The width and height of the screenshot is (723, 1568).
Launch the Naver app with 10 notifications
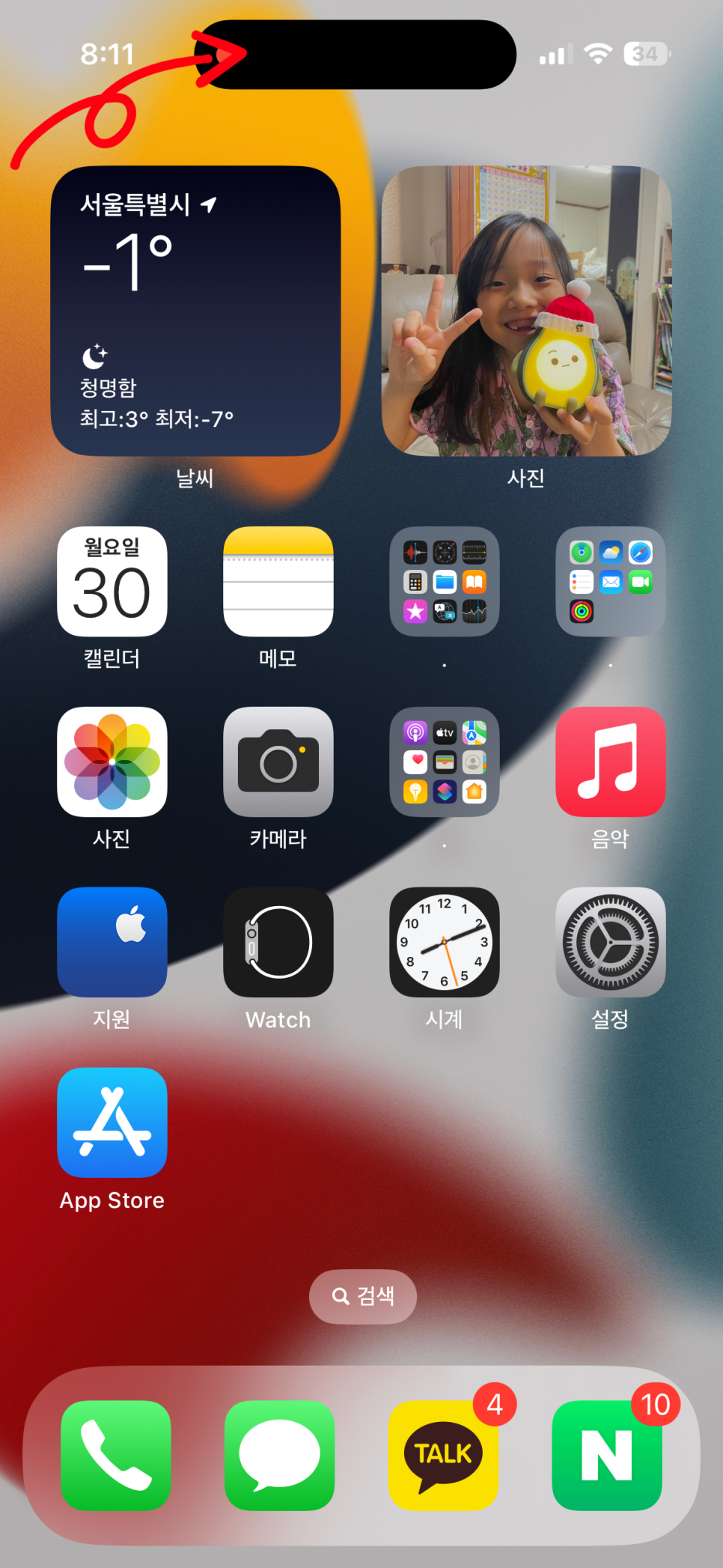pos(607,1455)
